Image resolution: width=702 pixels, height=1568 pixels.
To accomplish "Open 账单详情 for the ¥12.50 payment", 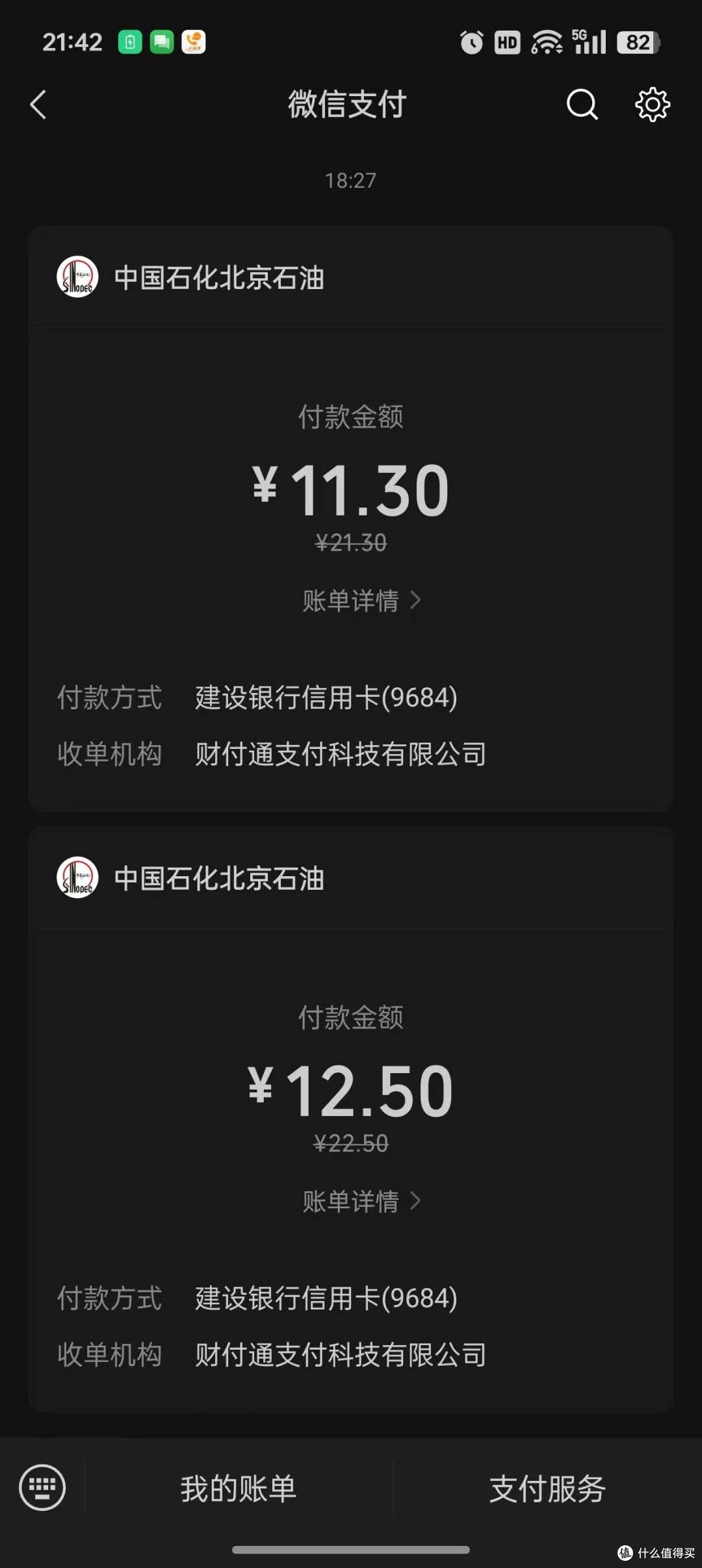I will (x=361, y=1202).
